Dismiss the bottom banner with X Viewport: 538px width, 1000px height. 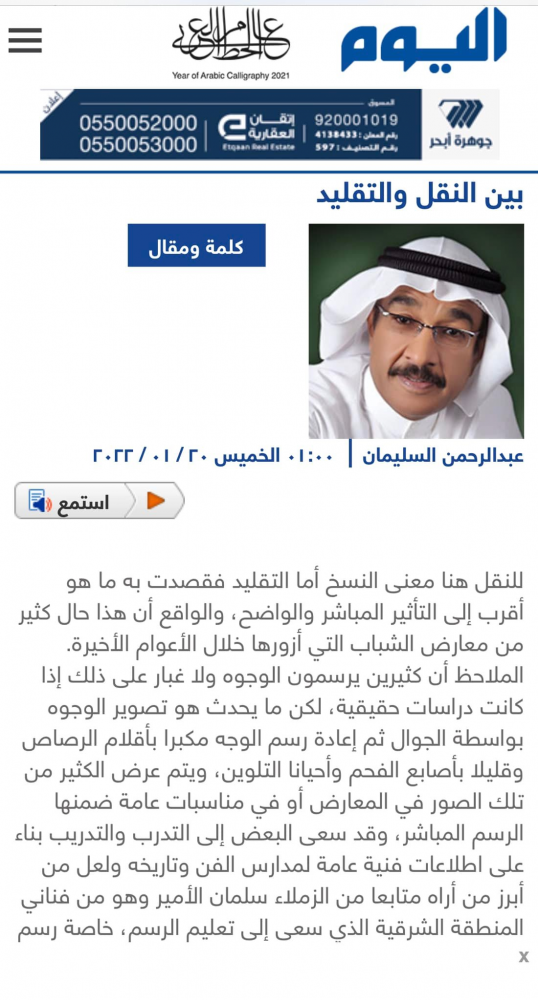pyautogui.click(x=523, y=956)
